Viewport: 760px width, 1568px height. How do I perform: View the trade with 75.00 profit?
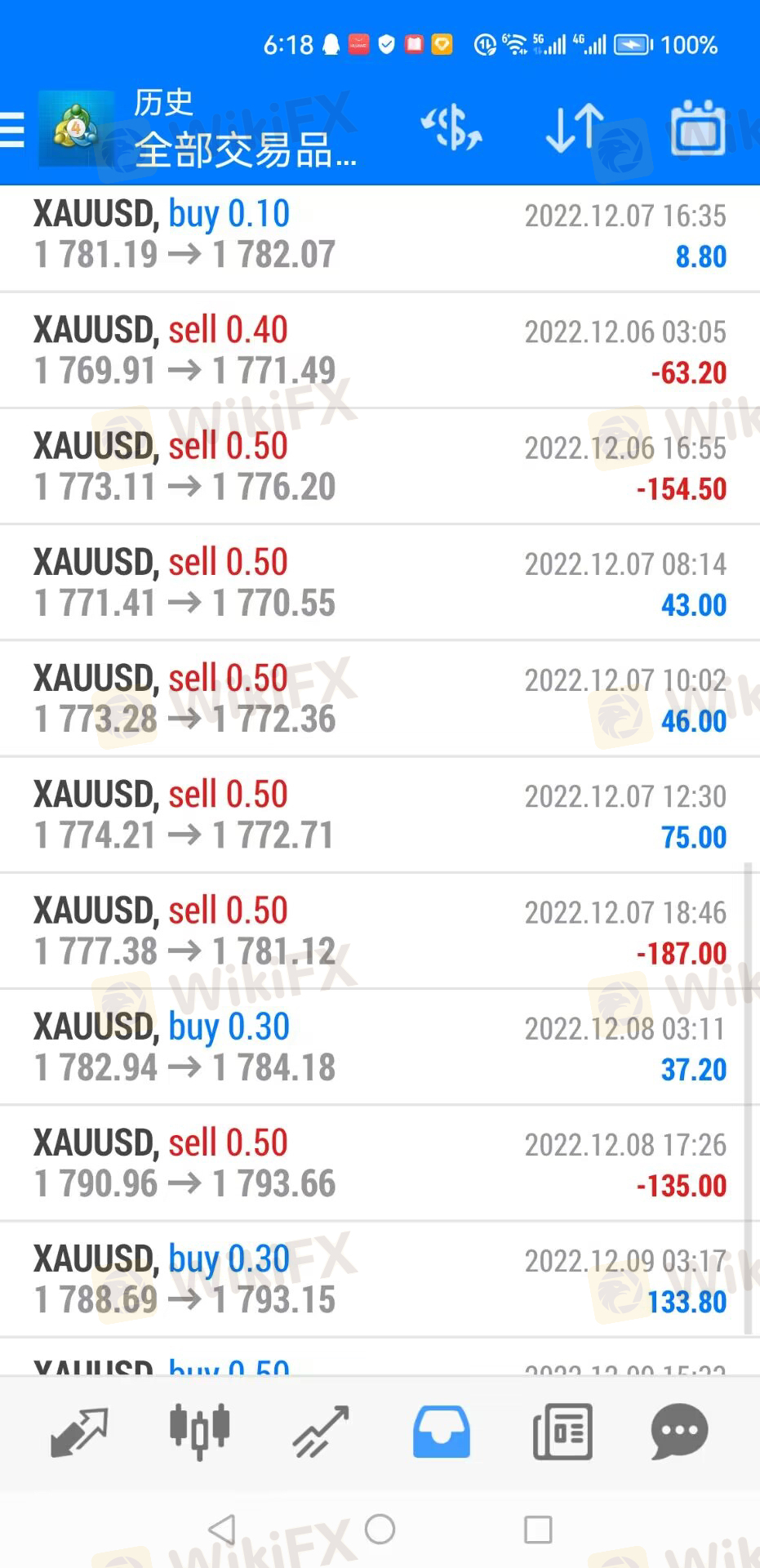380,814
